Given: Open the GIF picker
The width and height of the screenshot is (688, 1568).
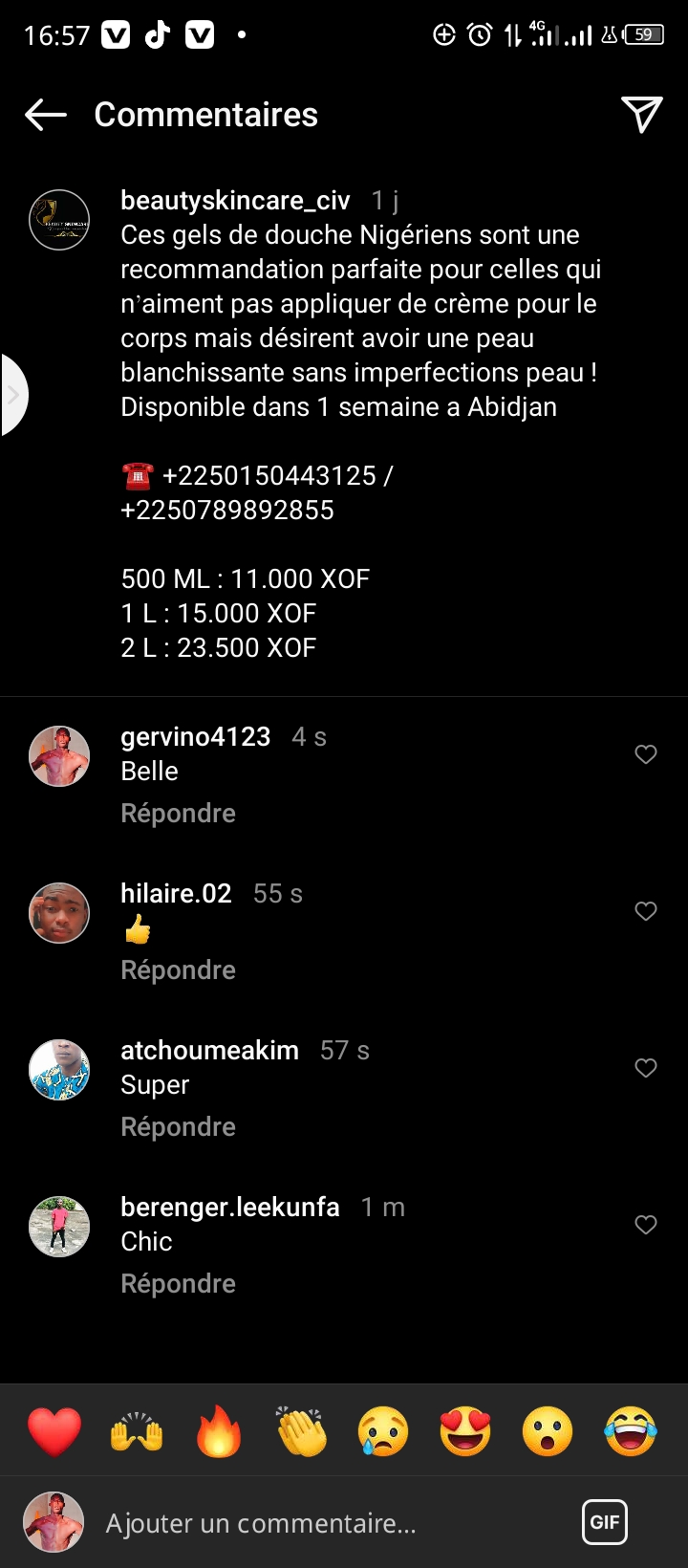Looking at the screenshot, I should [x=605, y=1522].
